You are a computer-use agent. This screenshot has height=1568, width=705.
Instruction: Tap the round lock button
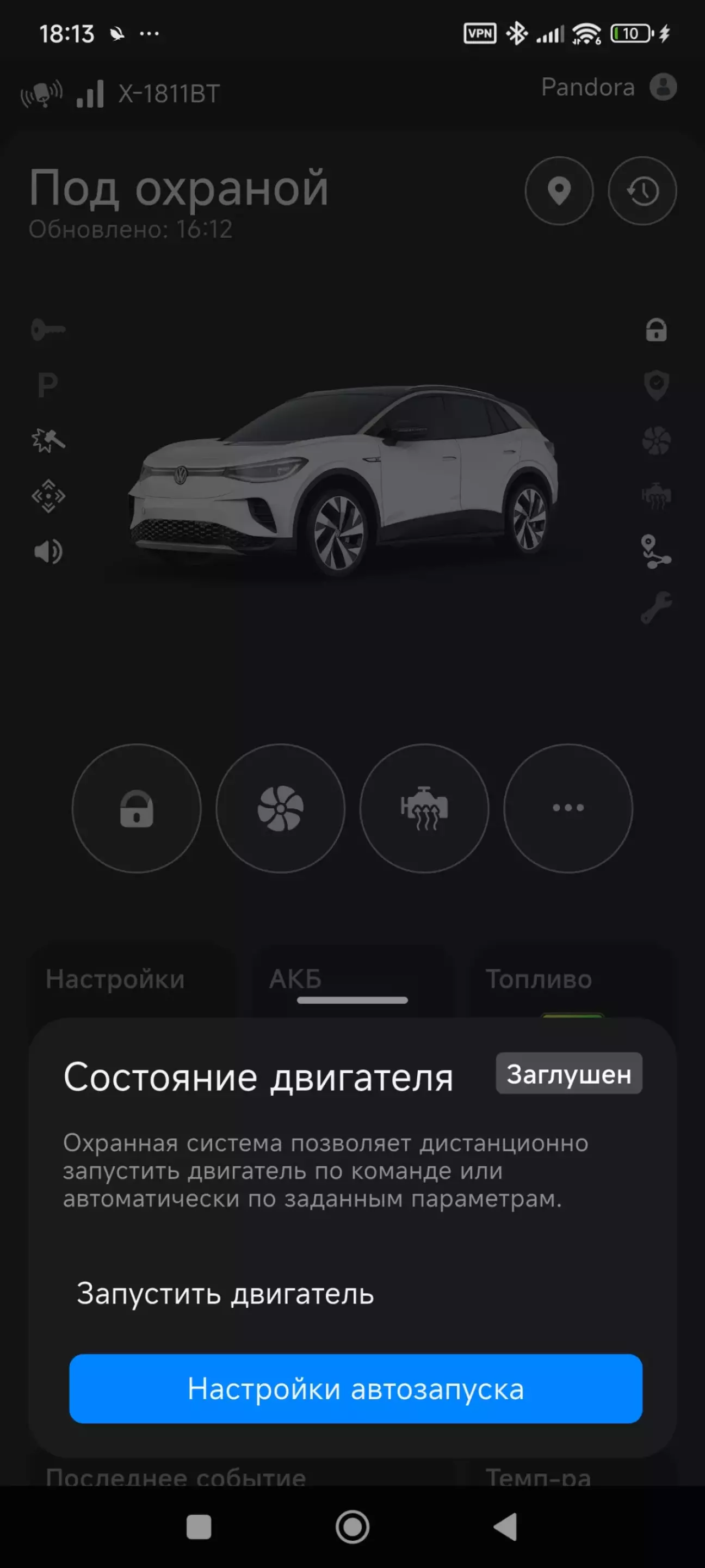click(136, 808)
